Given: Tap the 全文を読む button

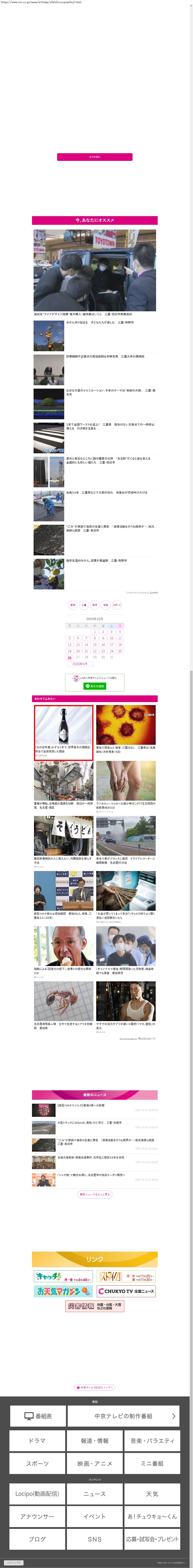Looking at the screenshot, I should (95, 157).
